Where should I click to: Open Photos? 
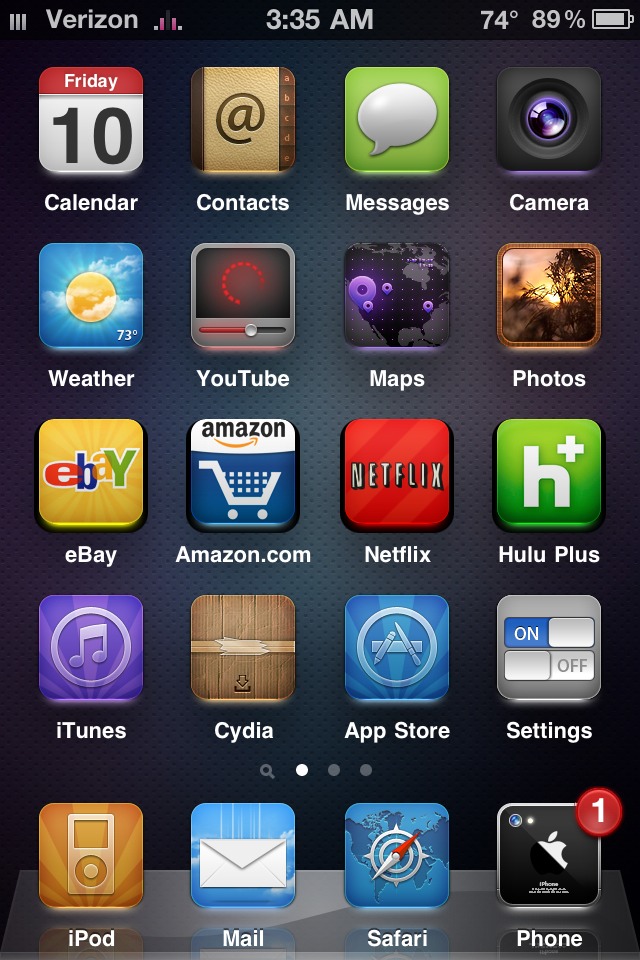coord(549,296)
